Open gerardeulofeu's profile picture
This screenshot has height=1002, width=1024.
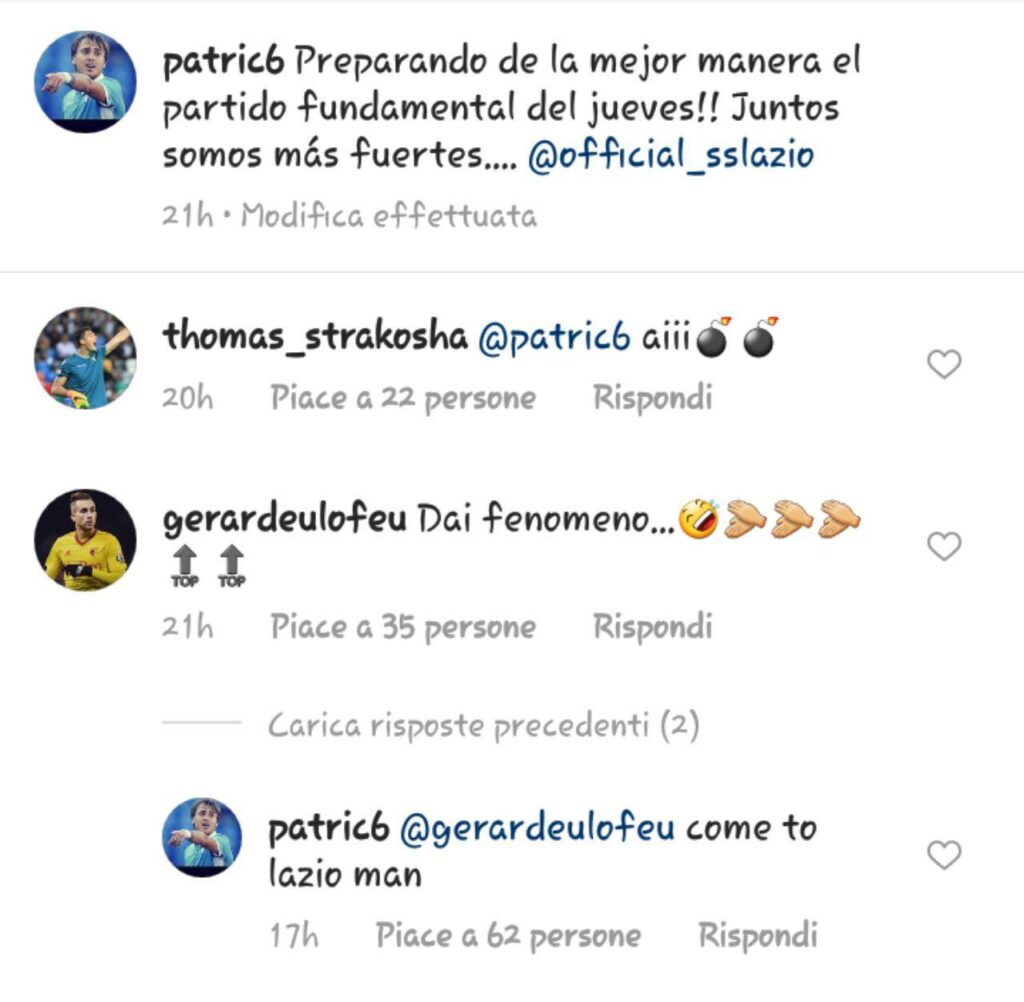click(85, 540)
